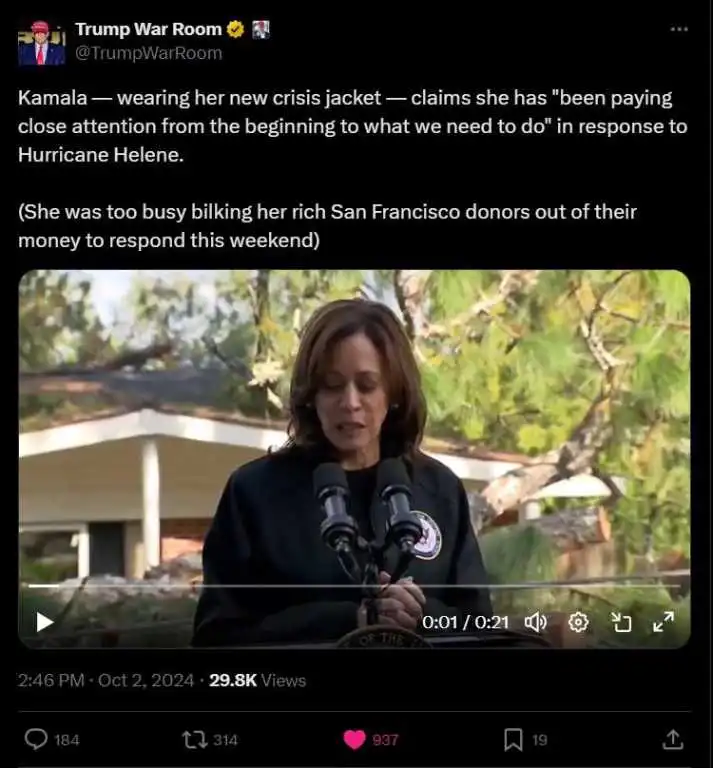Image resolution: width=713 pixels, height=768 pixels.
Task: Play the embedded video
Action: pyautogui.click(x=44, y=622)
